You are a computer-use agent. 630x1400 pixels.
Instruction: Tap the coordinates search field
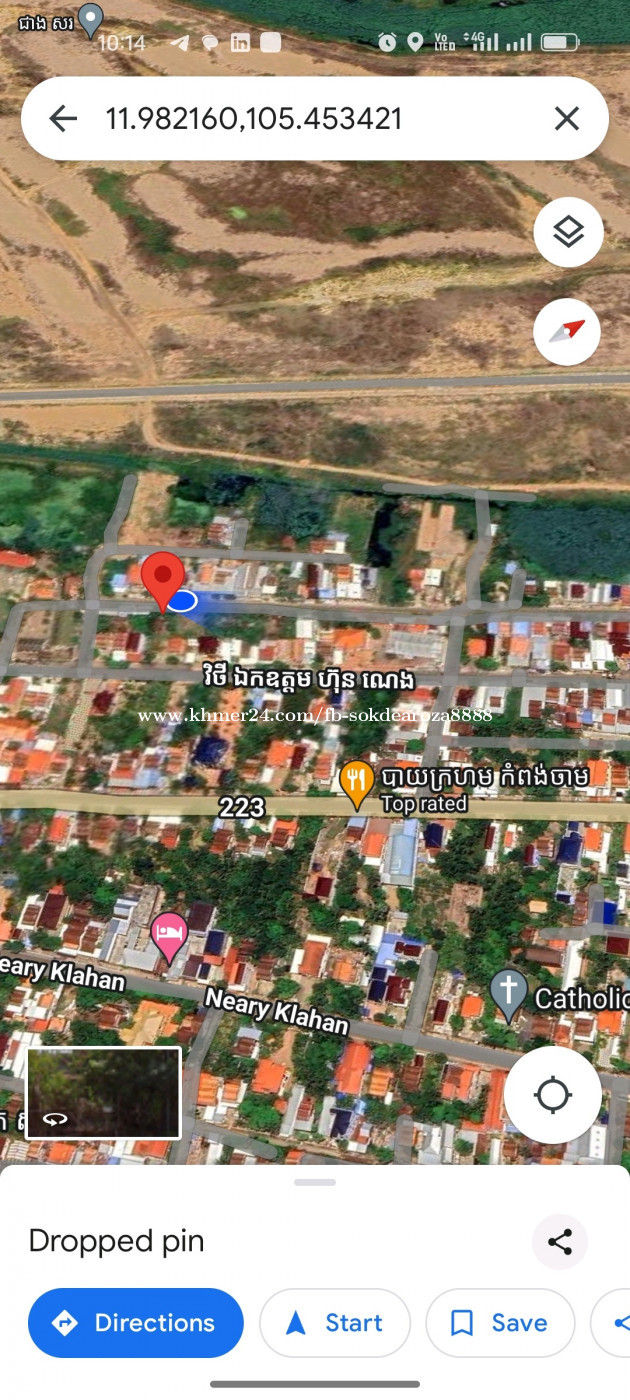pos(315,119)
